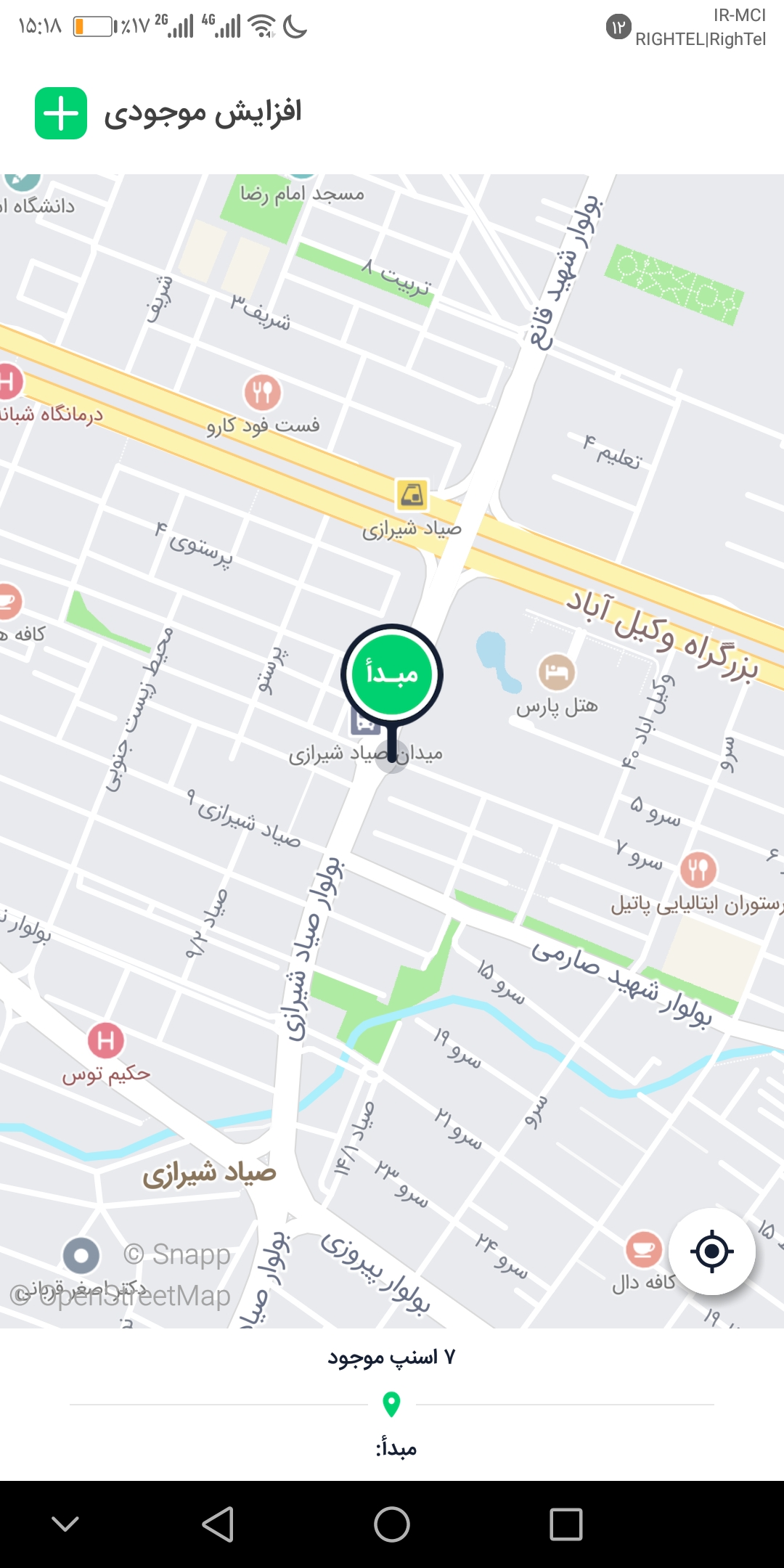Center the map on my current location
This screenshot has height=1568, width=784.
711,1251
